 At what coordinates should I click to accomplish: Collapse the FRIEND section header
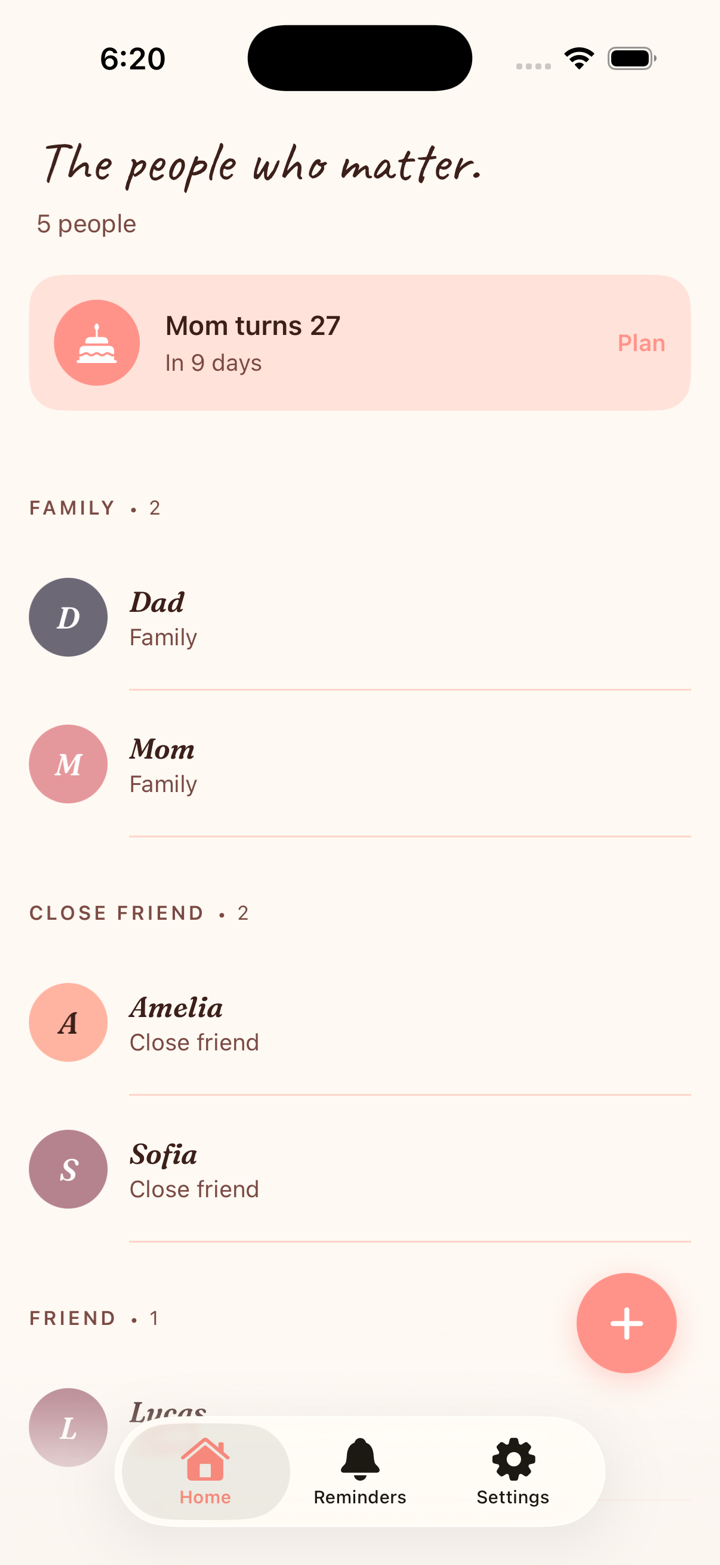[95, 1318]
